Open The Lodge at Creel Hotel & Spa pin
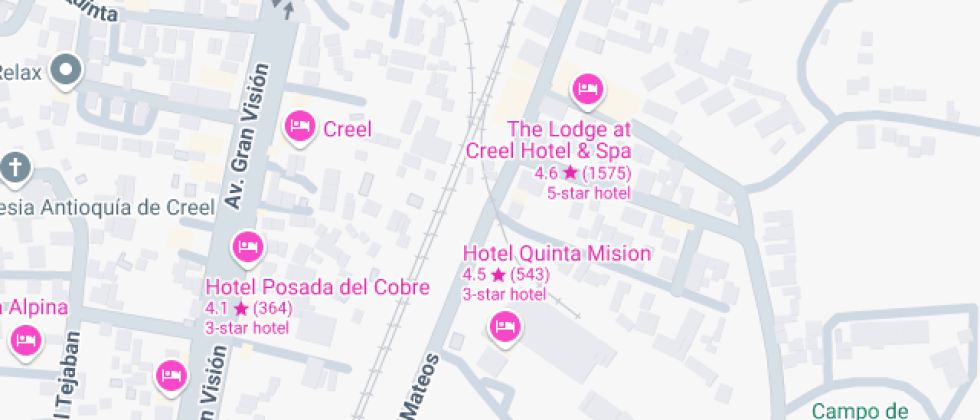 point(587,90)
